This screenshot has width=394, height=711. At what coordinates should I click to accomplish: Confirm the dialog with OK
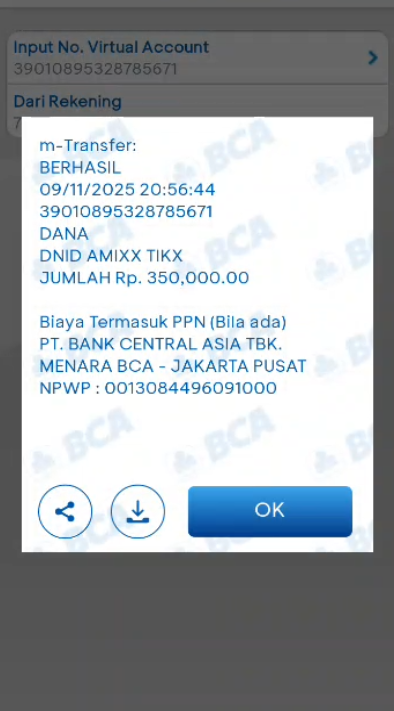coord(270,511)
